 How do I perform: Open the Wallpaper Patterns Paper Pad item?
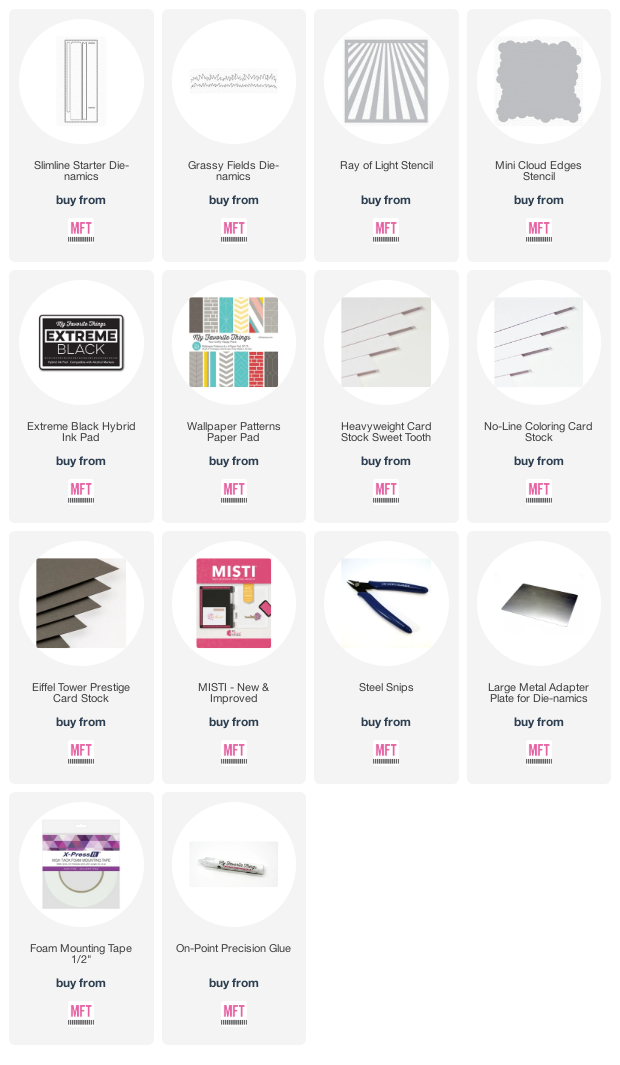coord(234,342)
